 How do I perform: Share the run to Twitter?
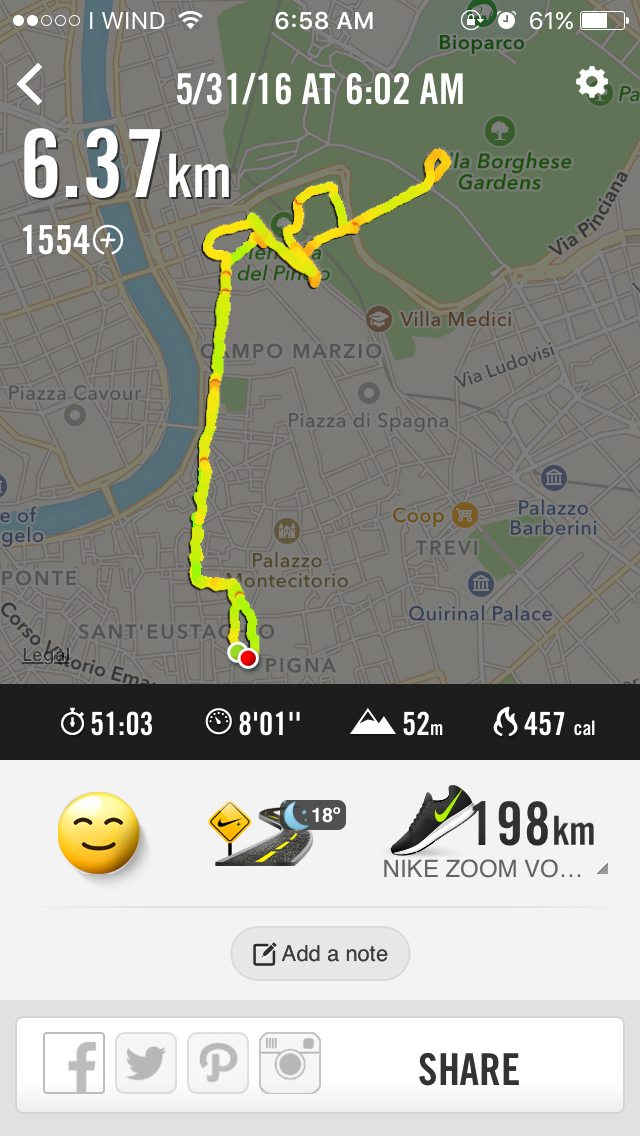146,1063
